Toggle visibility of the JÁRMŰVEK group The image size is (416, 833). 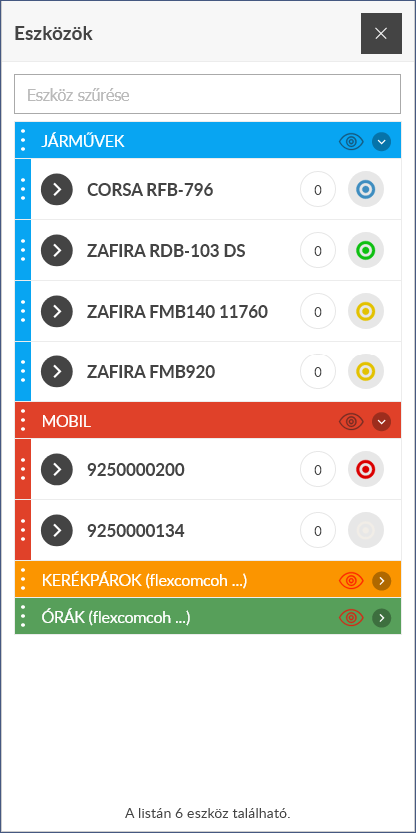coord(351,141)
